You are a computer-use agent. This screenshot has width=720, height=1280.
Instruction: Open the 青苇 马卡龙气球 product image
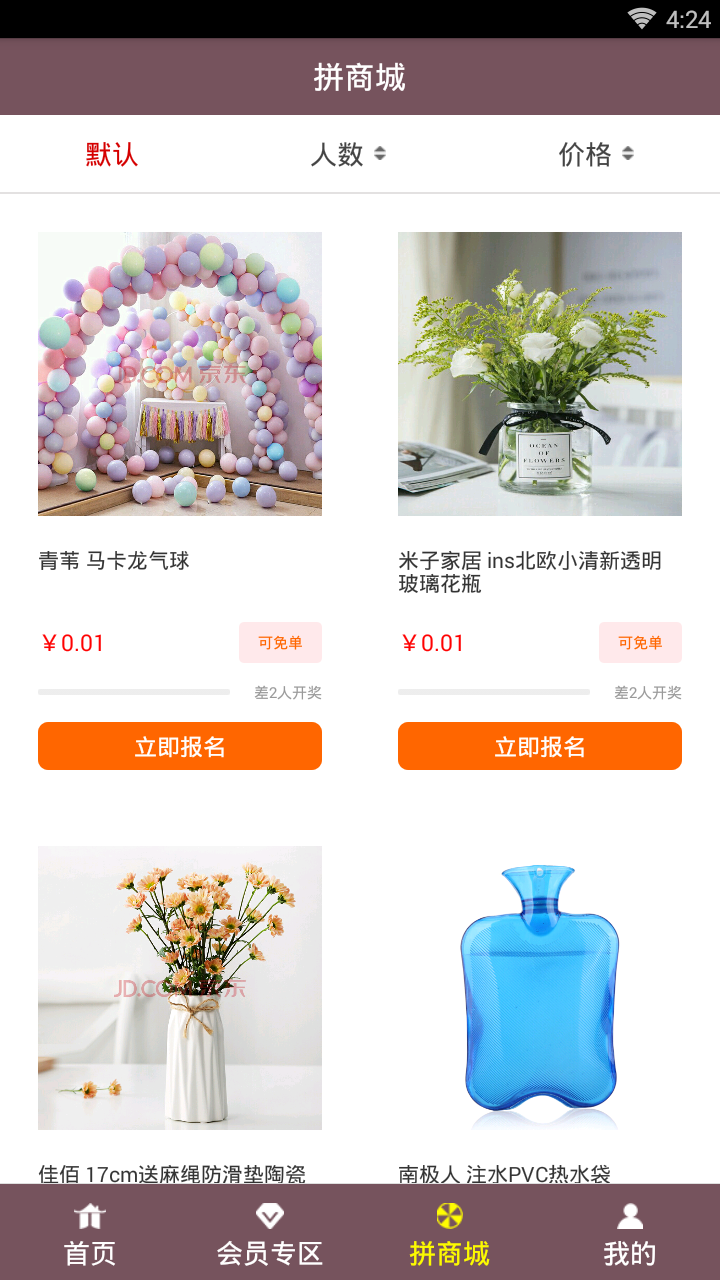(x=180, y=374)
